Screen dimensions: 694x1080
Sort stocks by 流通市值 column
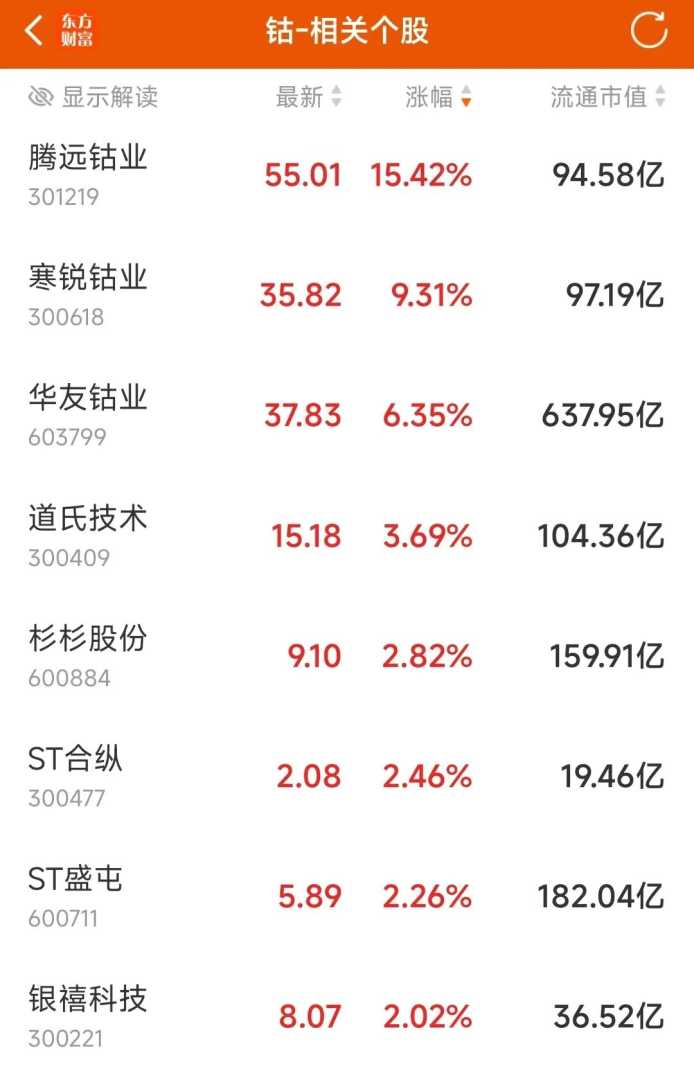coord(607,97)
